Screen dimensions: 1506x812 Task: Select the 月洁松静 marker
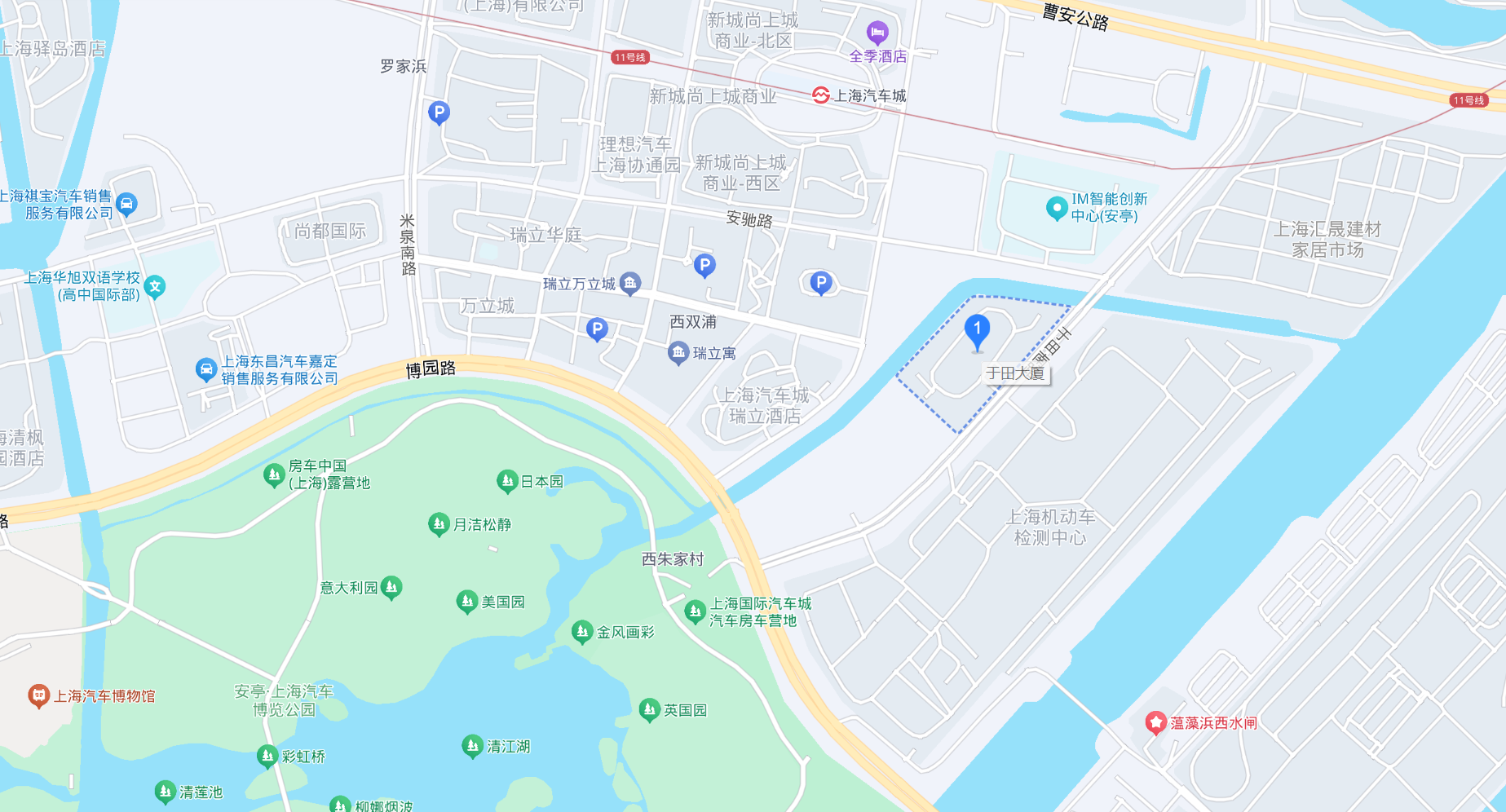coord(439,523)
